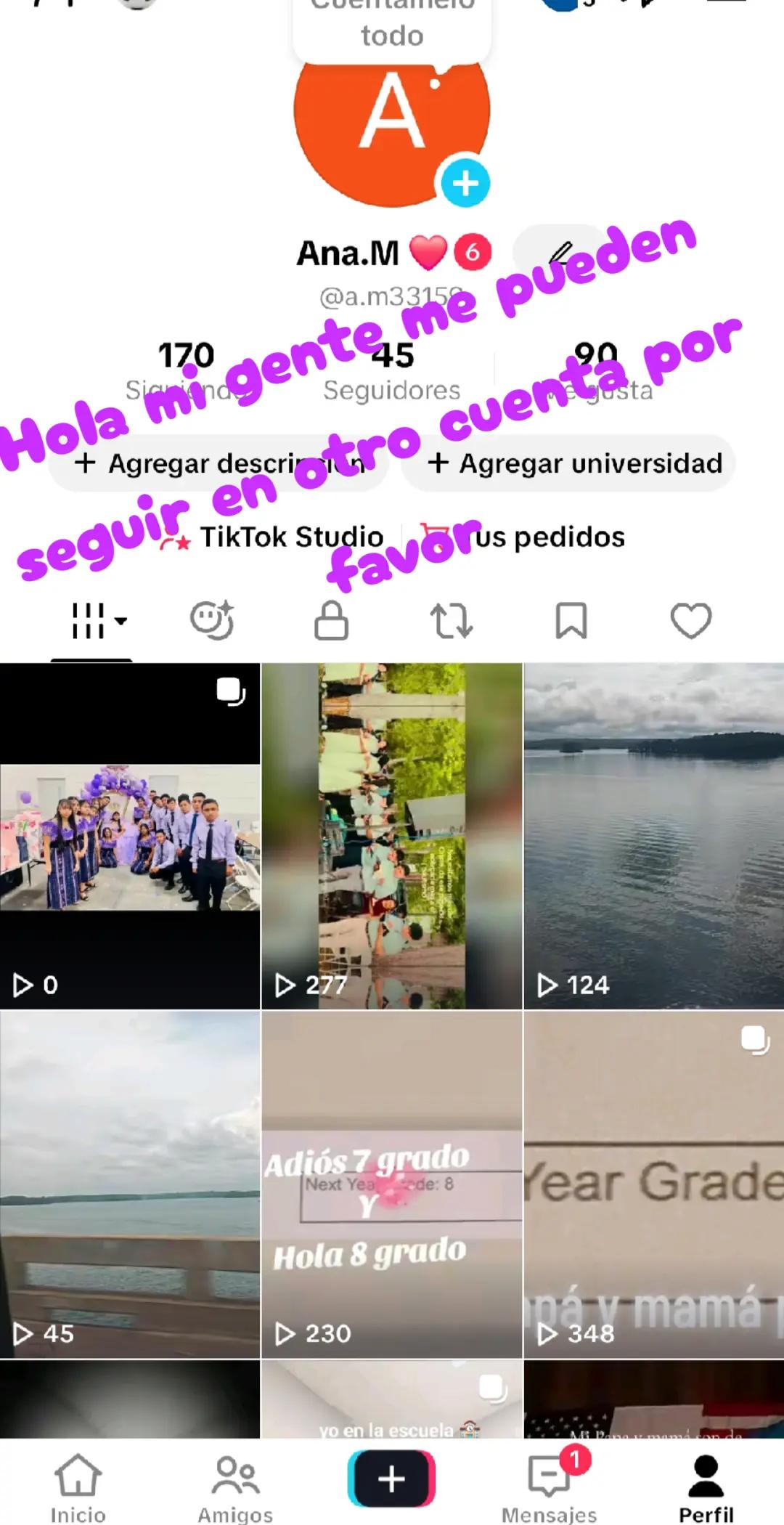Switch to the Amigos tab
The width and height of the screenshot is (784, 1525).
[235, 1487]
